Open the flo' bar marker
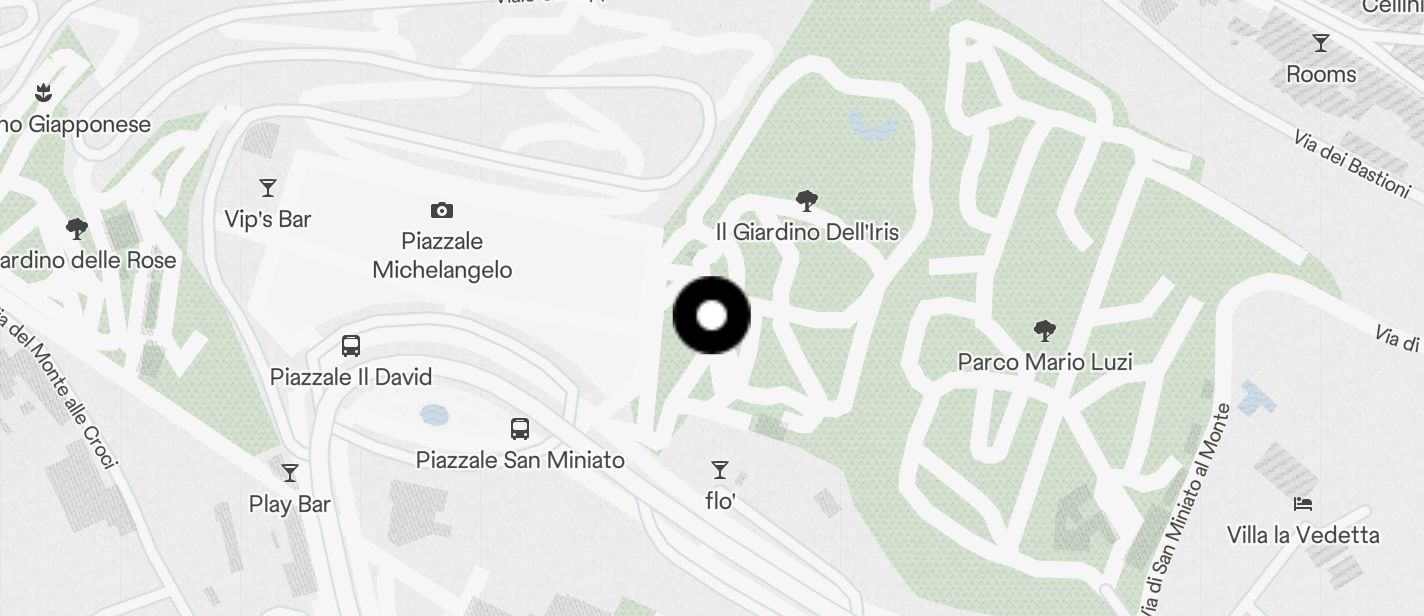This screenshot has width=1424, height=616. point(720,470)
